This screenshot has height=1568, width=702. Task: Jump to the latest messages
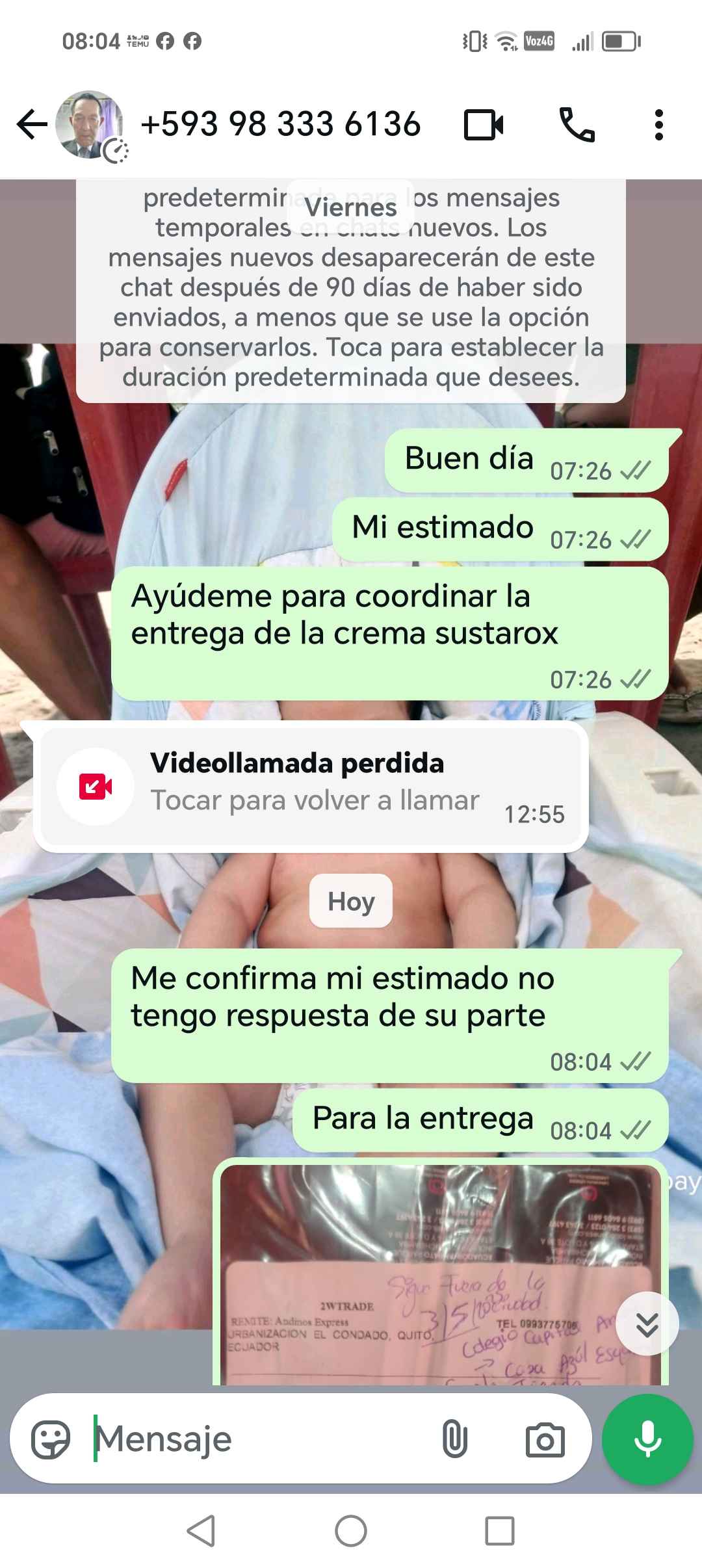[x=647, y=1324]
